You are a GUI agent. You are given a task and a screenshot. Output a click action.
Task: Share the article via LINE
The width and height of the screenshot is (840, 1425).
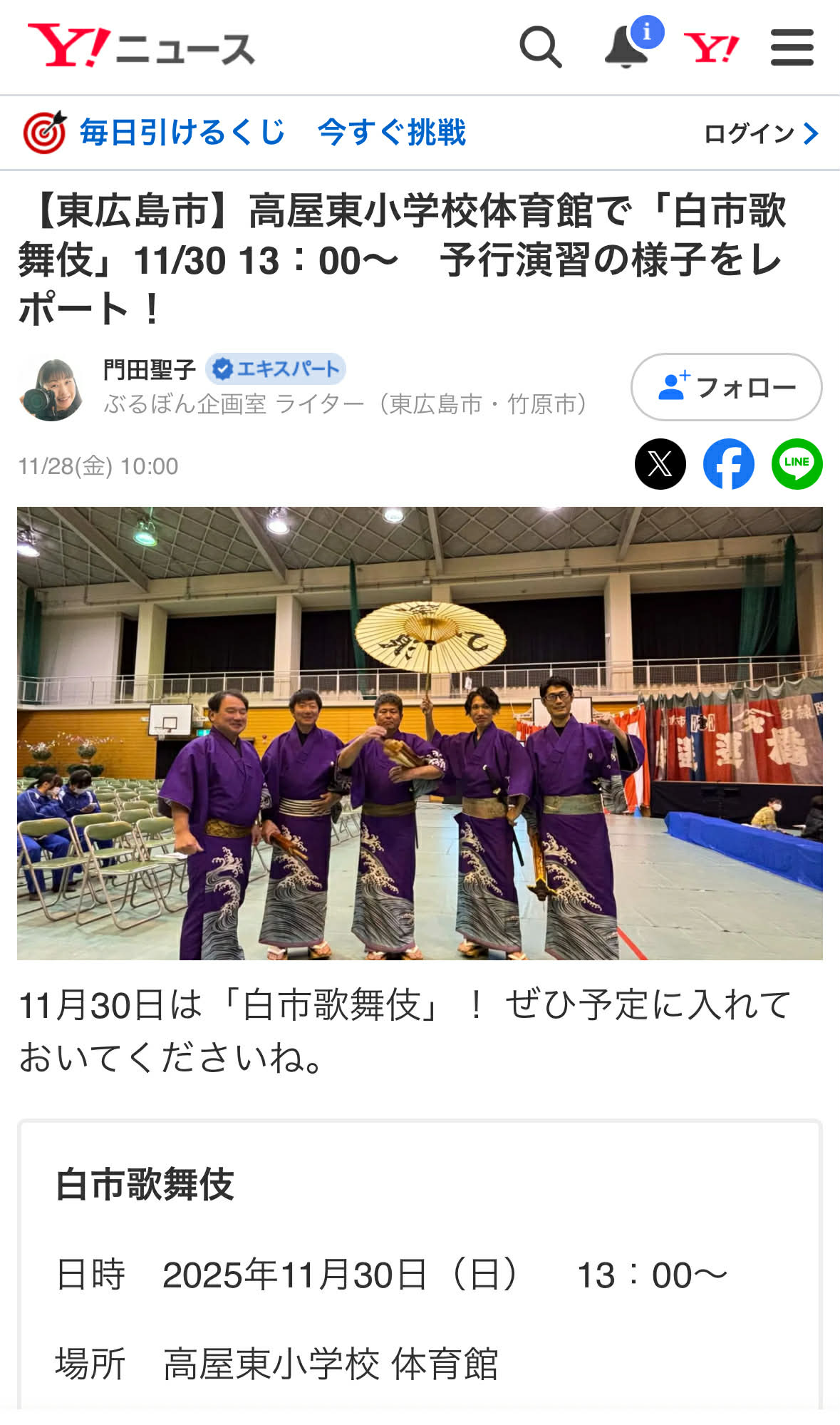pyautogui.click(x=797, y=464)
